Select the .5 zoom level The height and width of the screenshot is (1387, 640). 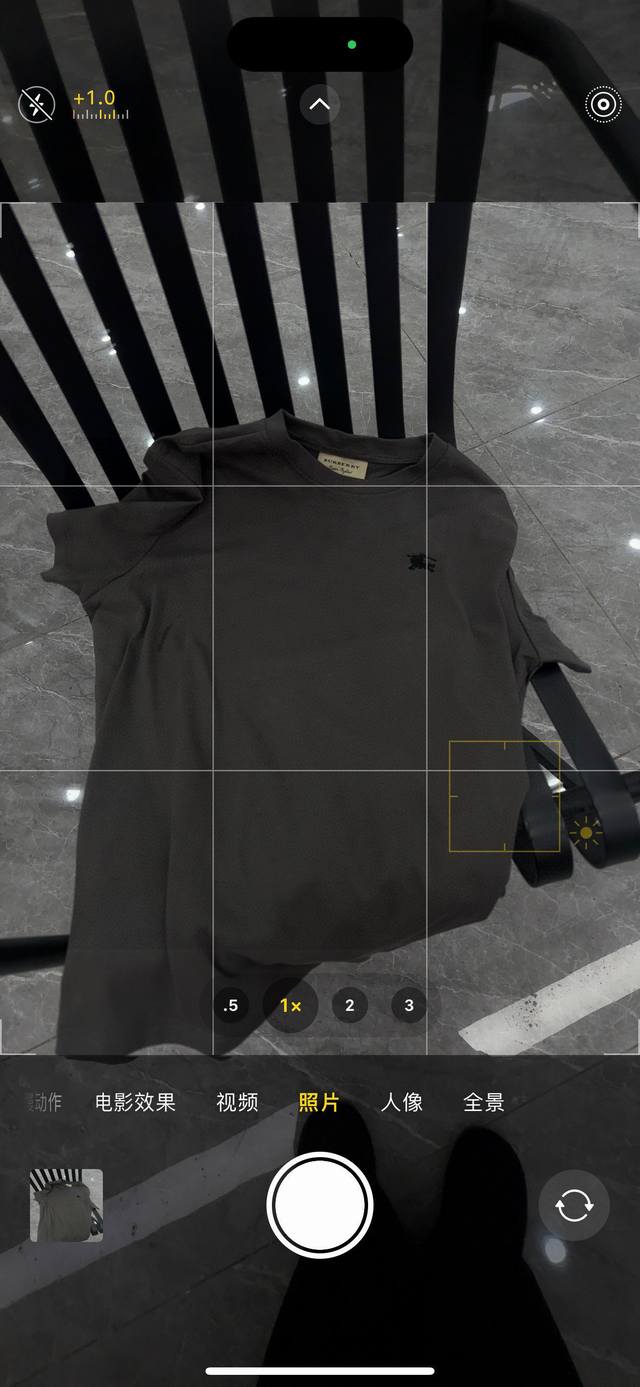pos(231,1006)
